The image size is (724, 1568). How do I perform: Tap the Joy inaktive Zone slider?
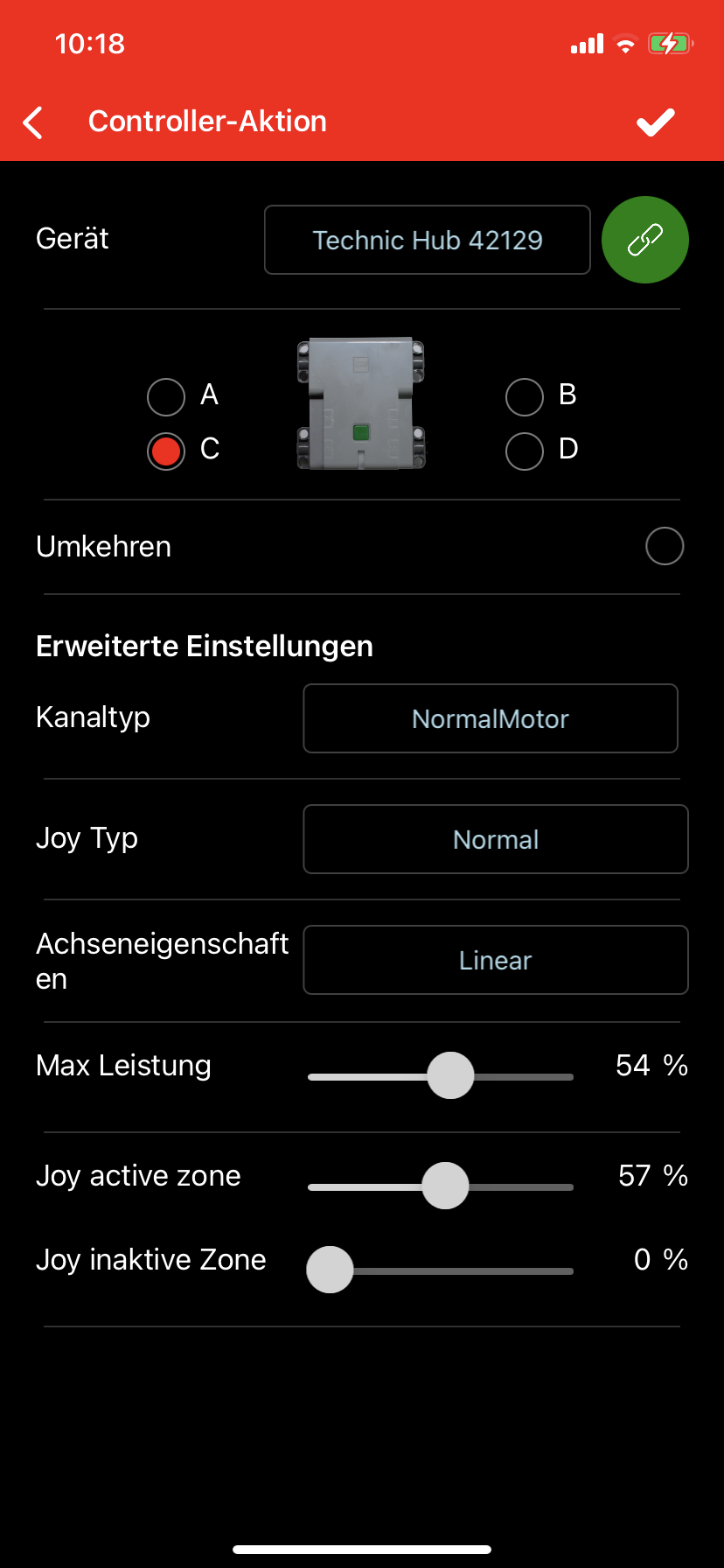click(441, 1270)
